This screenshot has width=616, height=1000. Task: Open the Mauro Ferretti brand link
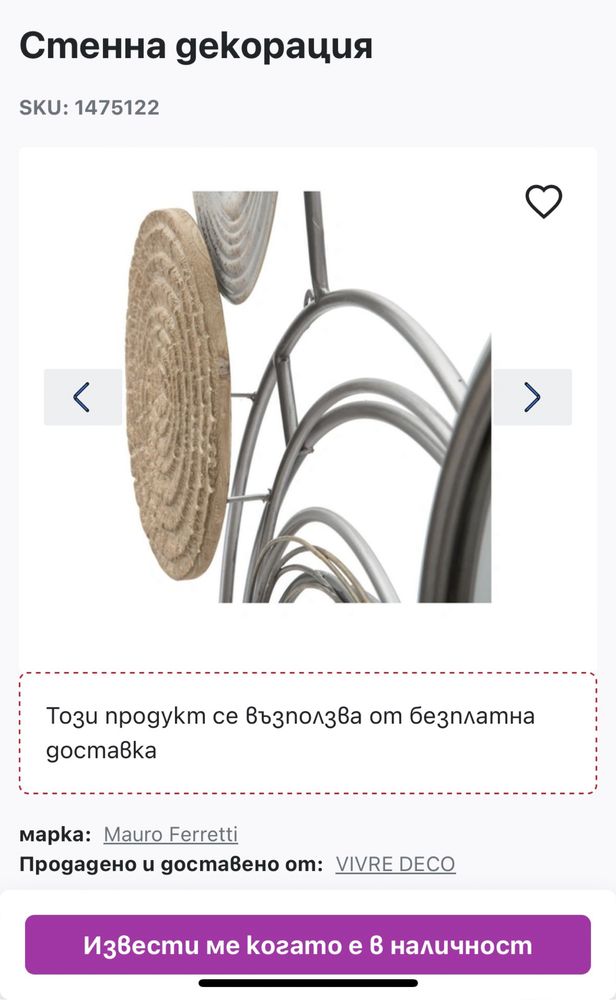(170, 834)
